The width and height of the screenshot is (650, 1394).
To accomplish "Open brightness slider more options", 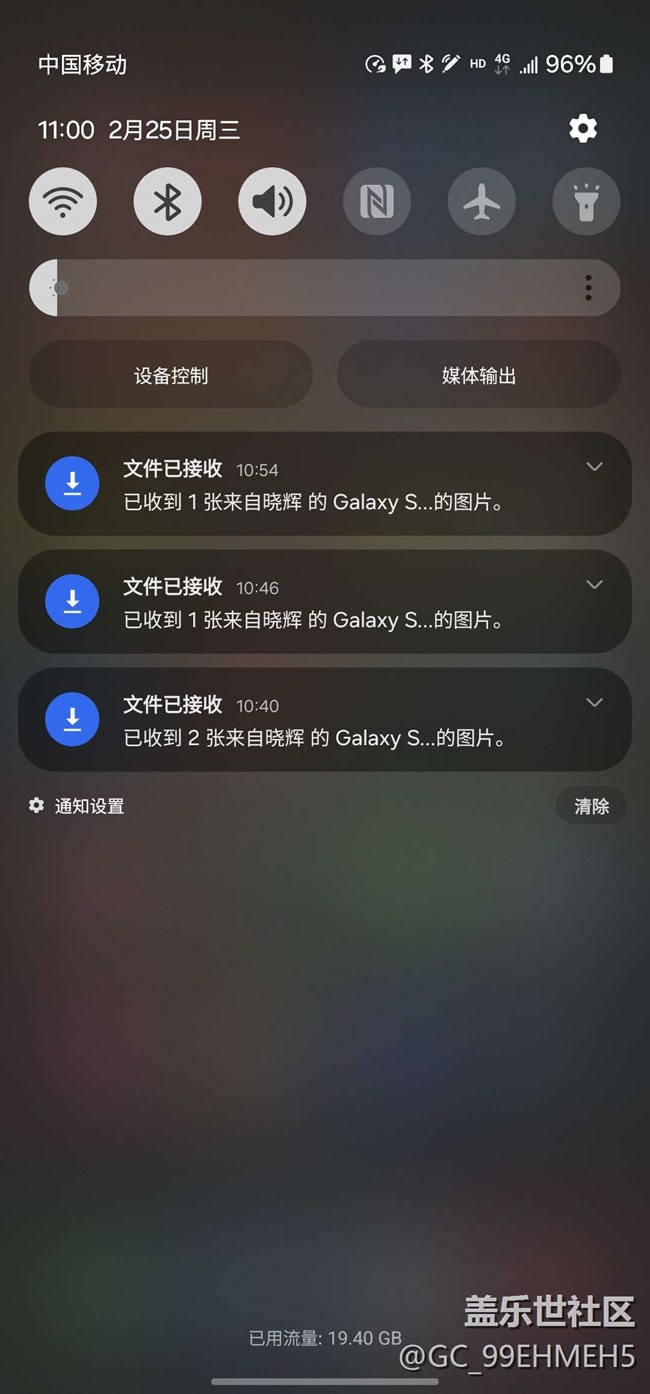I will [588, 288].
